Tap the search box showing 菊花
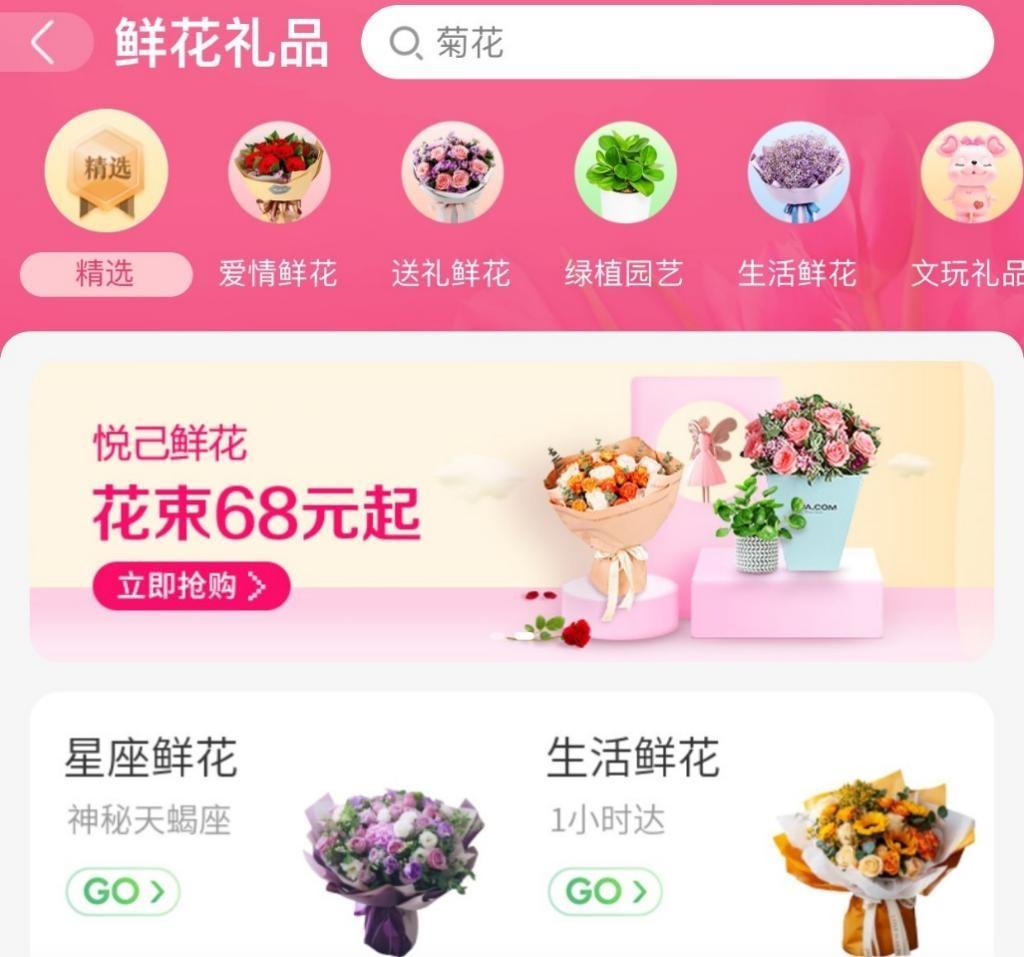Image resolution: width=1024 pixels, height=957 pixels. tap(677, 43)
